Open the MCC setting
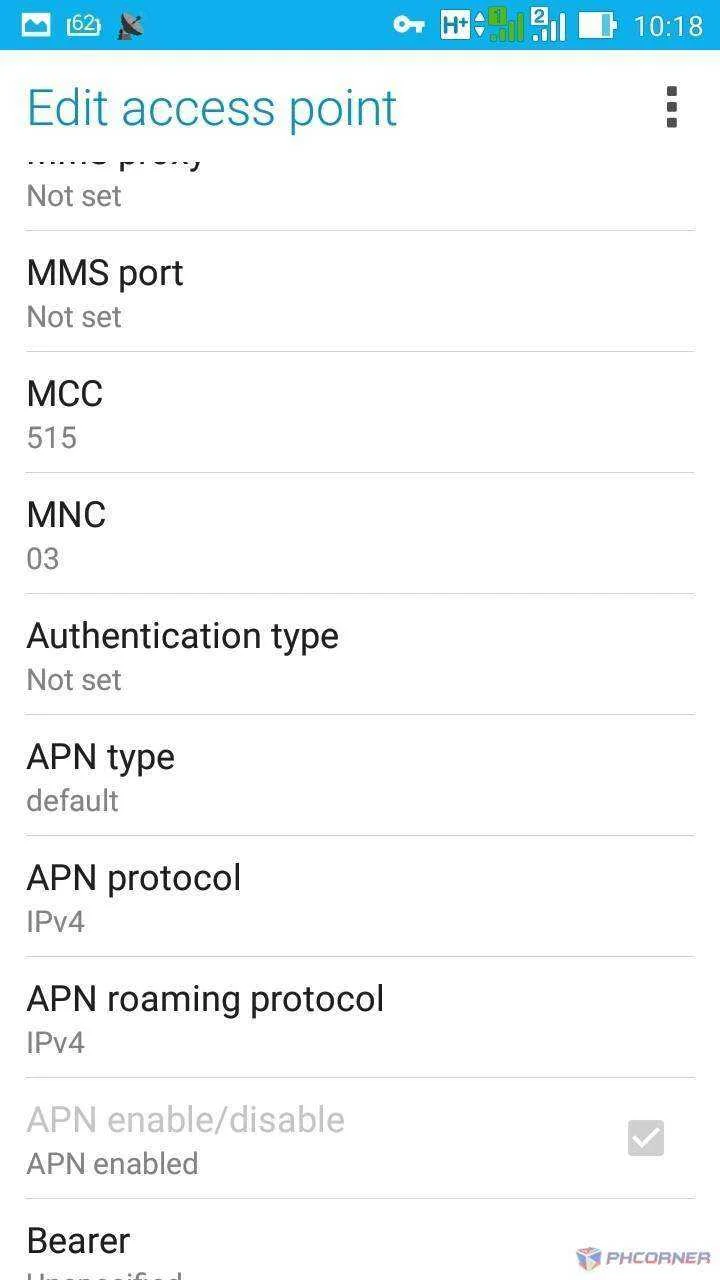The height and width of the screenshot is (1280, 720). tap(360, 412)
